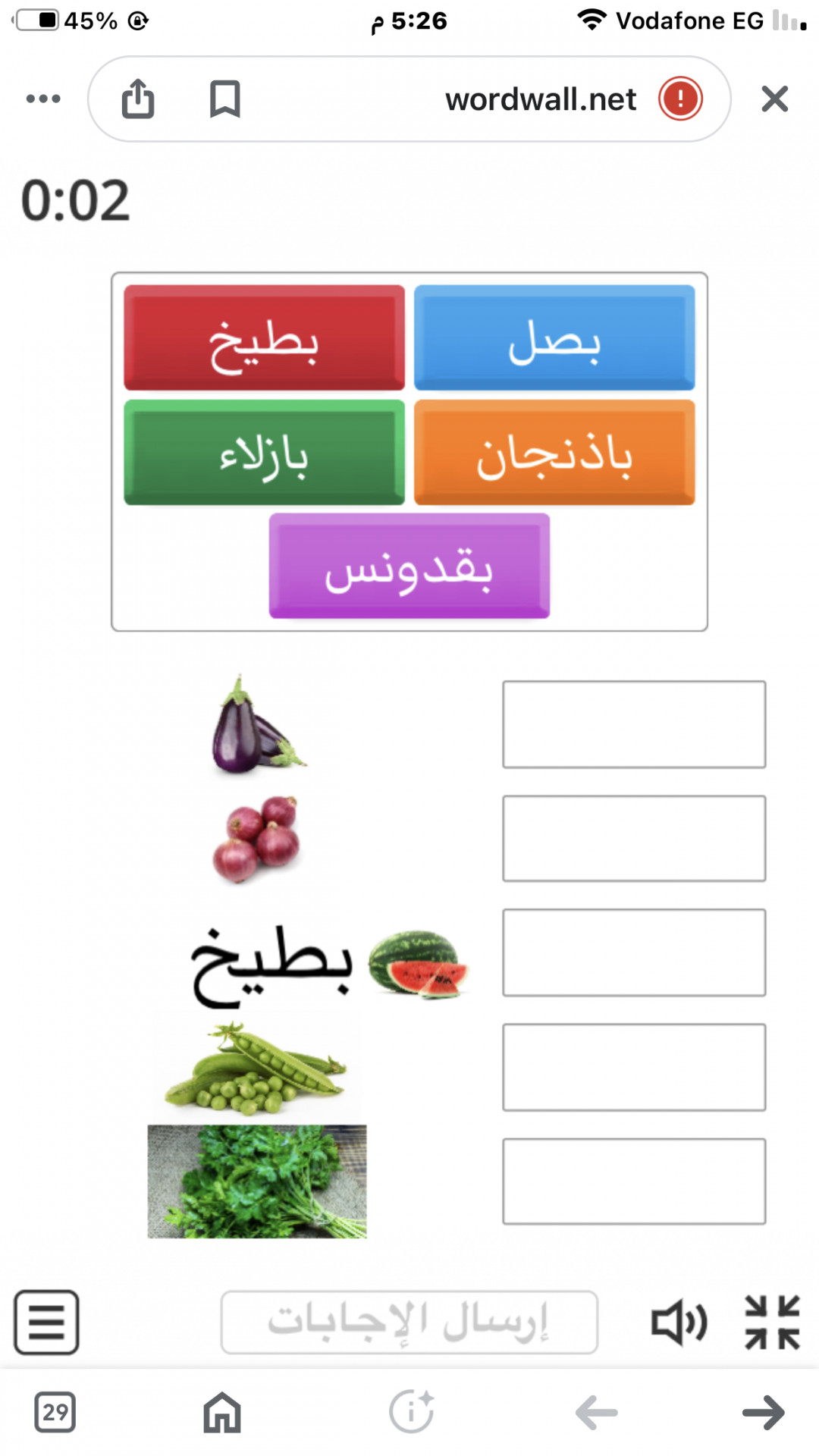Select the red بطيخ word tile
The height and width of the screenshot is (1456, 819).
pyautogui.click(x=264, y=337)
